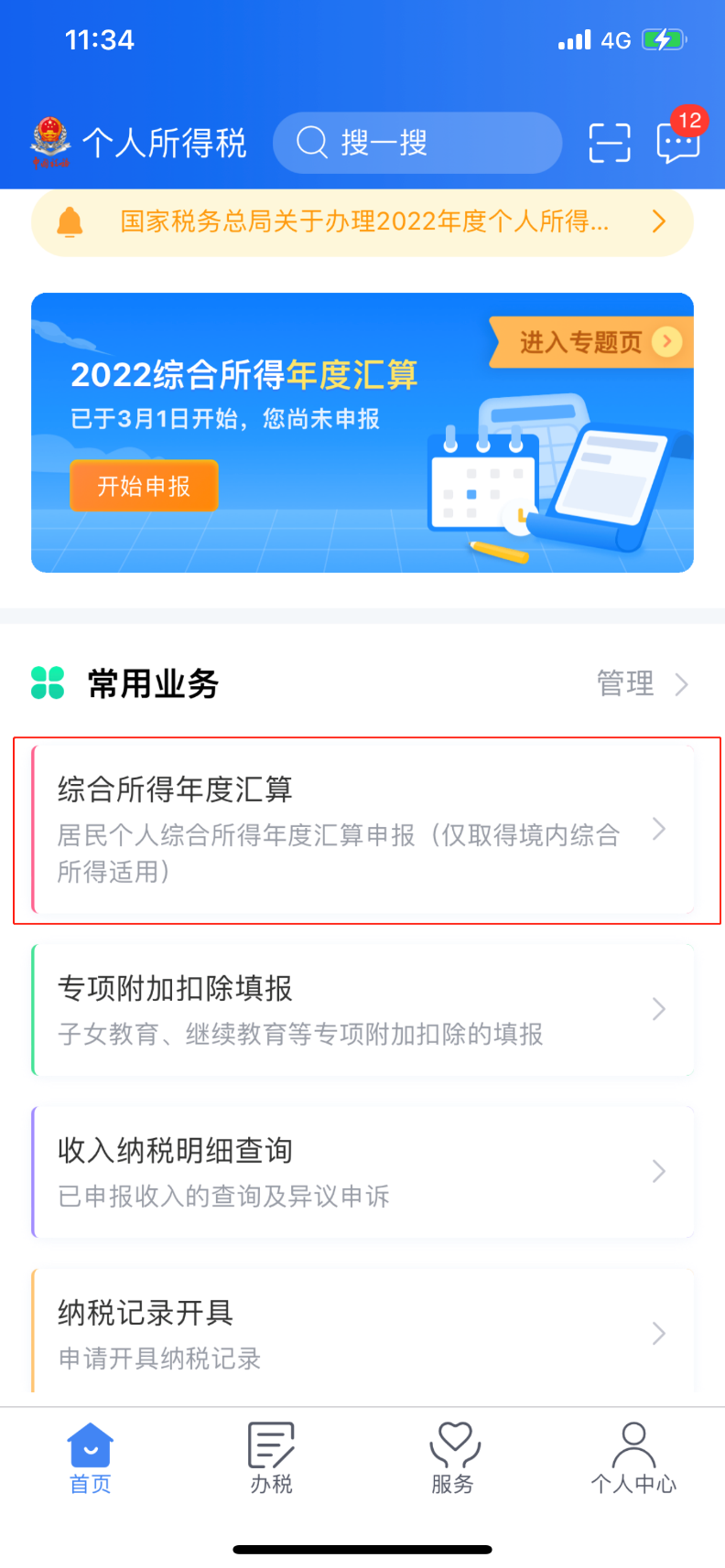The image size is (725, 1568).
Task: Open the 搜一搜 search box
Action: point(417,143)
